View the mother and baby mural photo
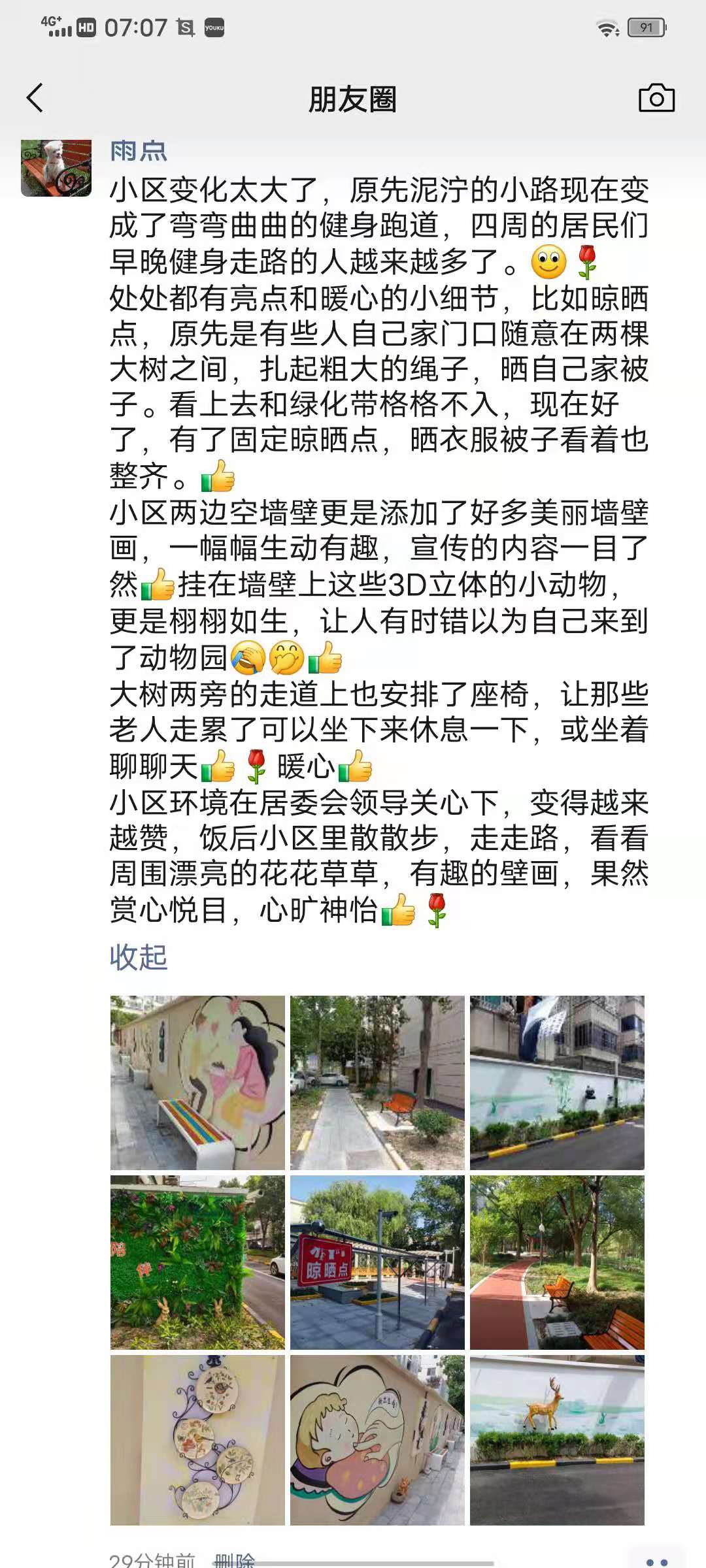This screenshot has width=706, height=1568. tap(377, 1441)
